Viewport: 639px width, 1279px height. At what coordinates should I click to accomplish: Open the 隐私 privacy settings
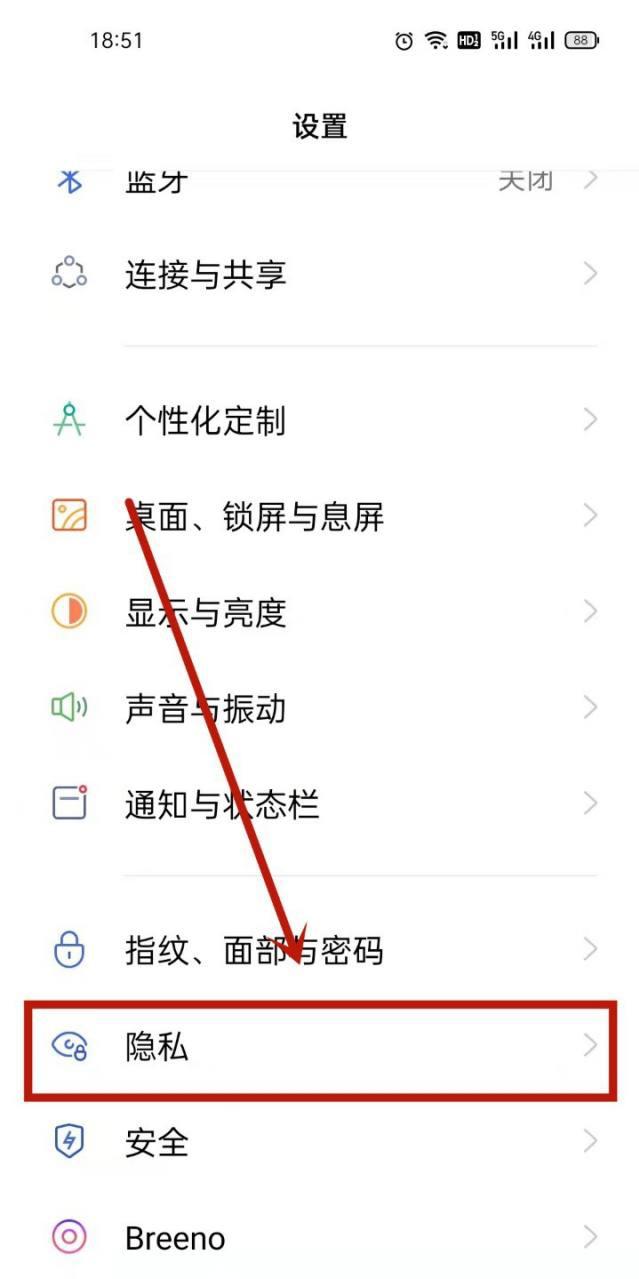pos(320,1047)
